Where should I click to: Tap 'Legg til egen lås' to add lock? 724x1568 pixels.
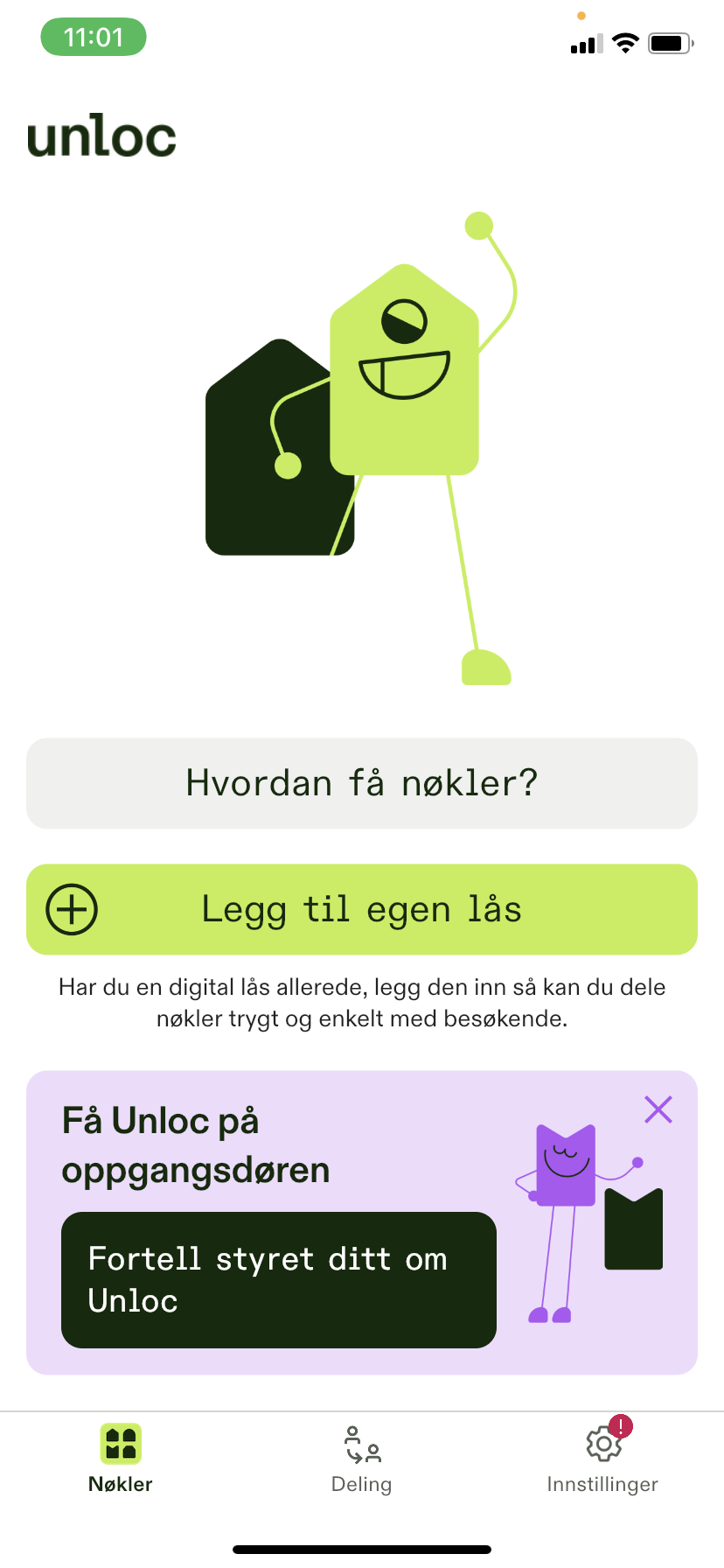362,909
